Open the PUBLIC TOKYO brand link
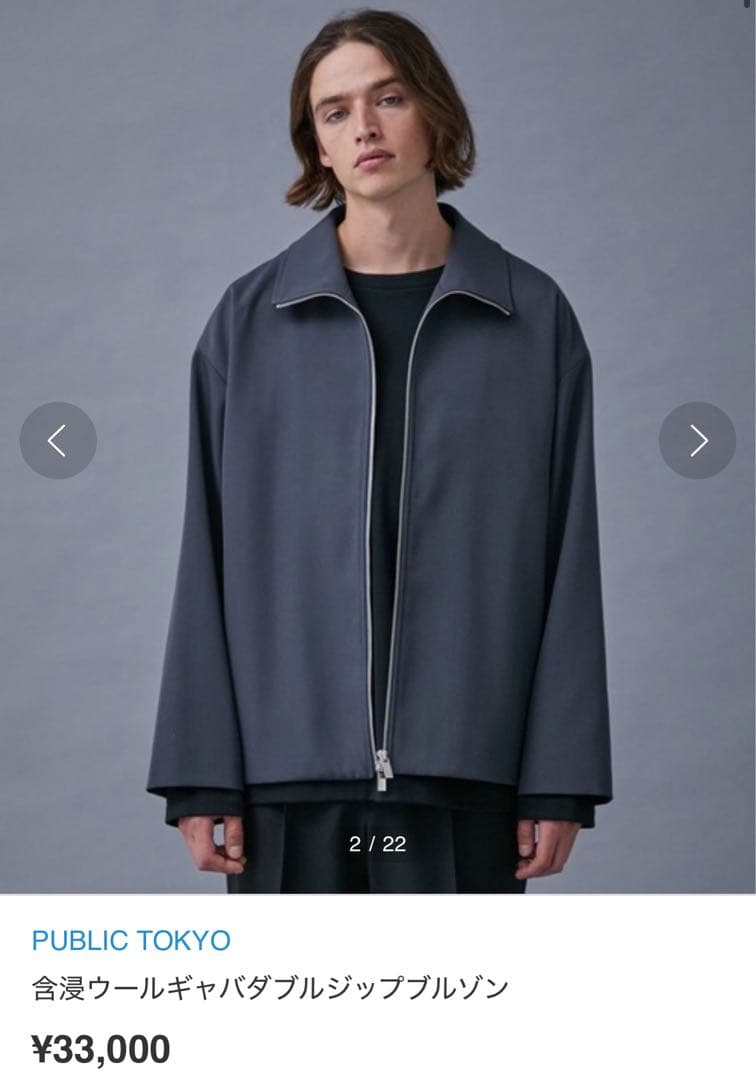756x1080 pixels. (x=131, y=940)
